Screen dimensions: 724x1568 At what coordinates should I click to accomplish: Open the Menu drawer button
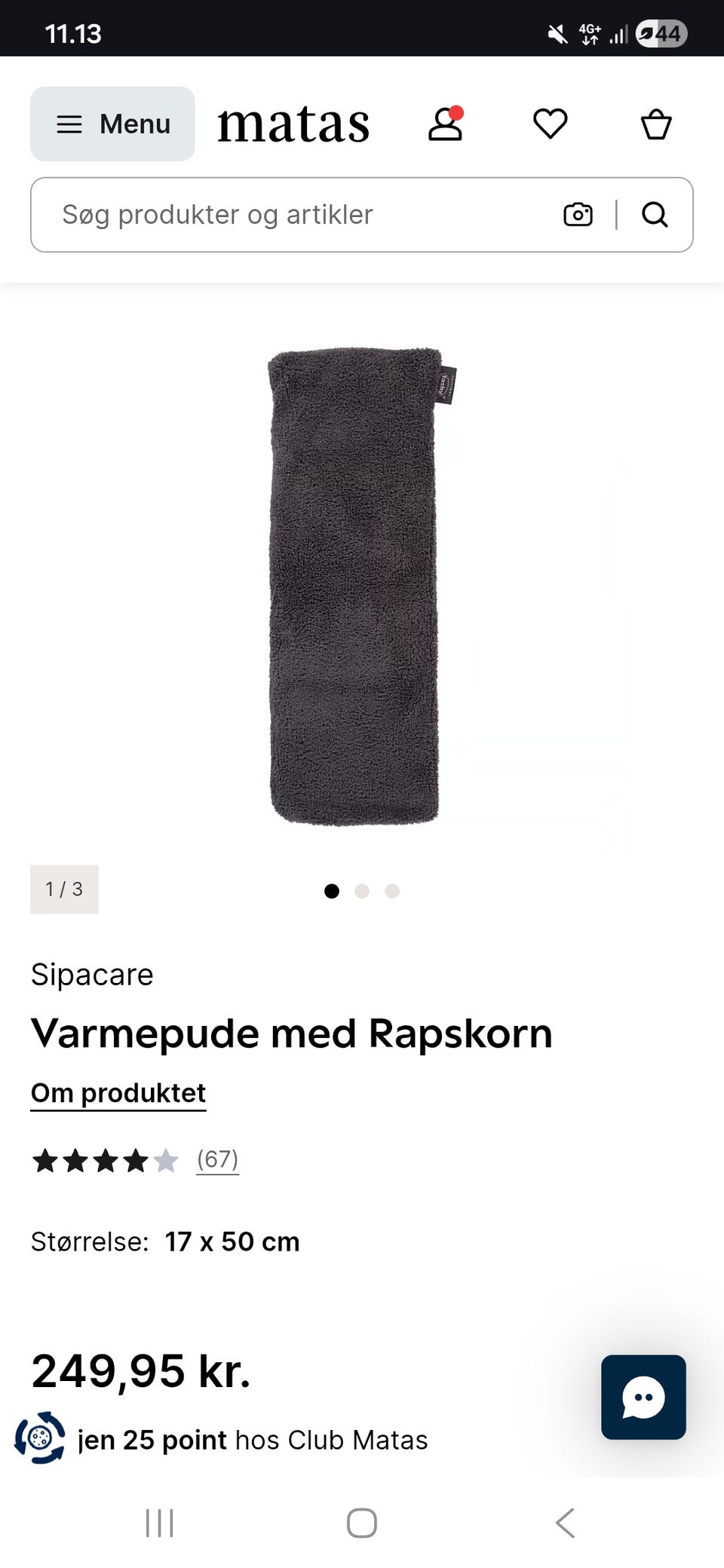pos(112,124)
